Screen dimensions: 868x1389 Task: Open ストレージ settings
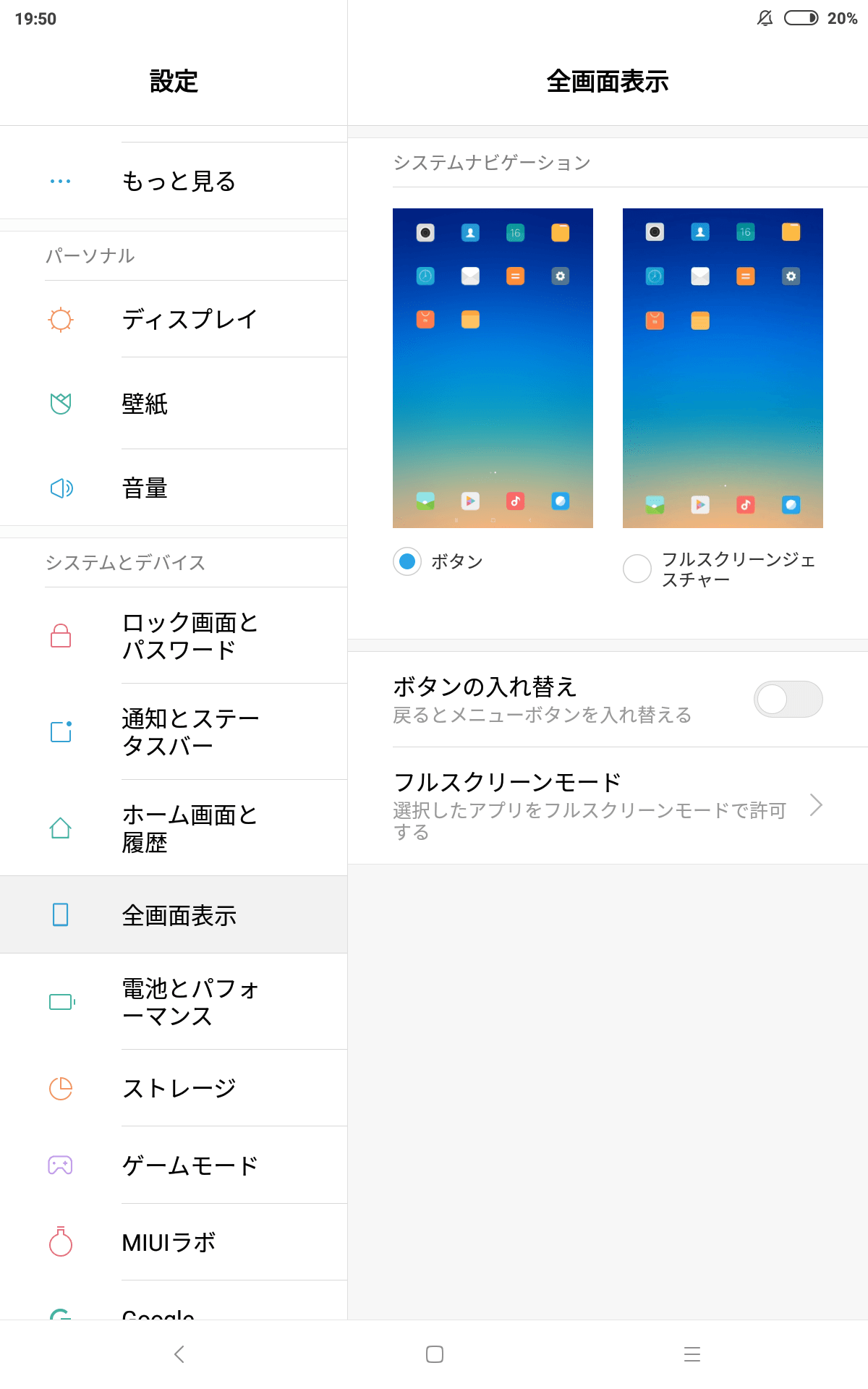179,1088
